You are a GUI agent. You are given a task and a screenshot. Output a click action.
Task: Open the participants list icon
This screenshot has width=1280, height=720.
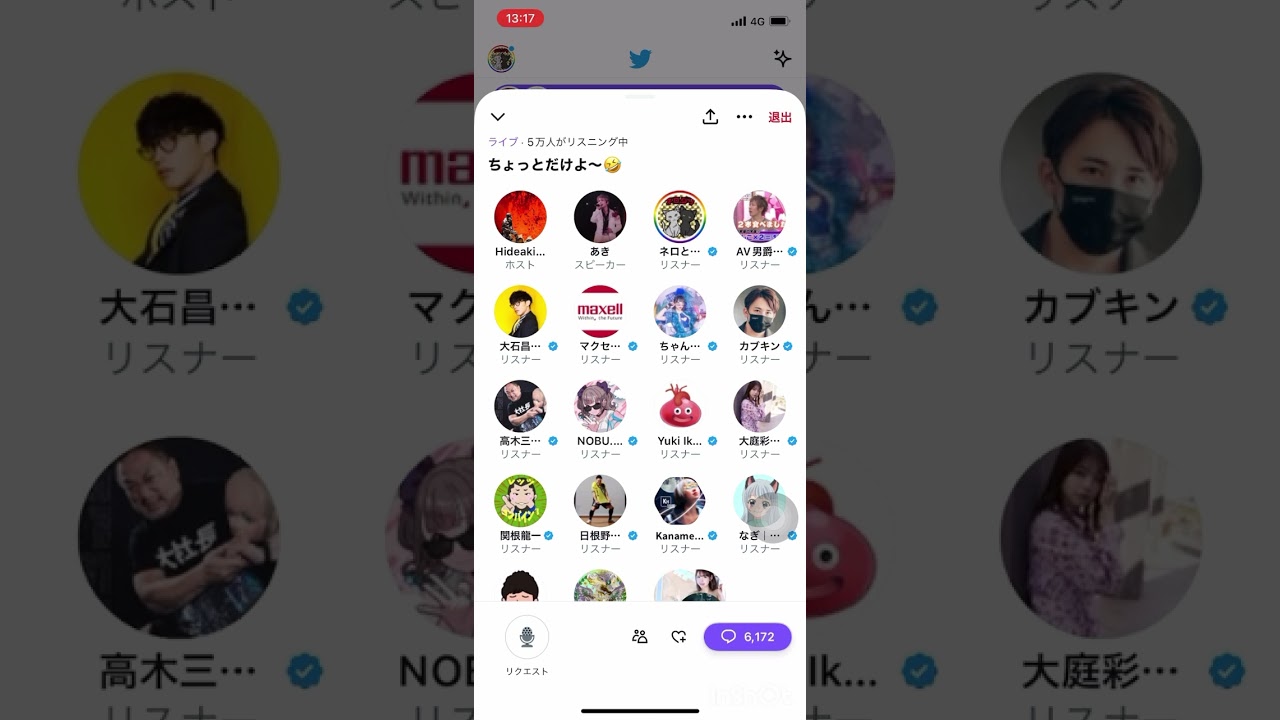point(640,636)
